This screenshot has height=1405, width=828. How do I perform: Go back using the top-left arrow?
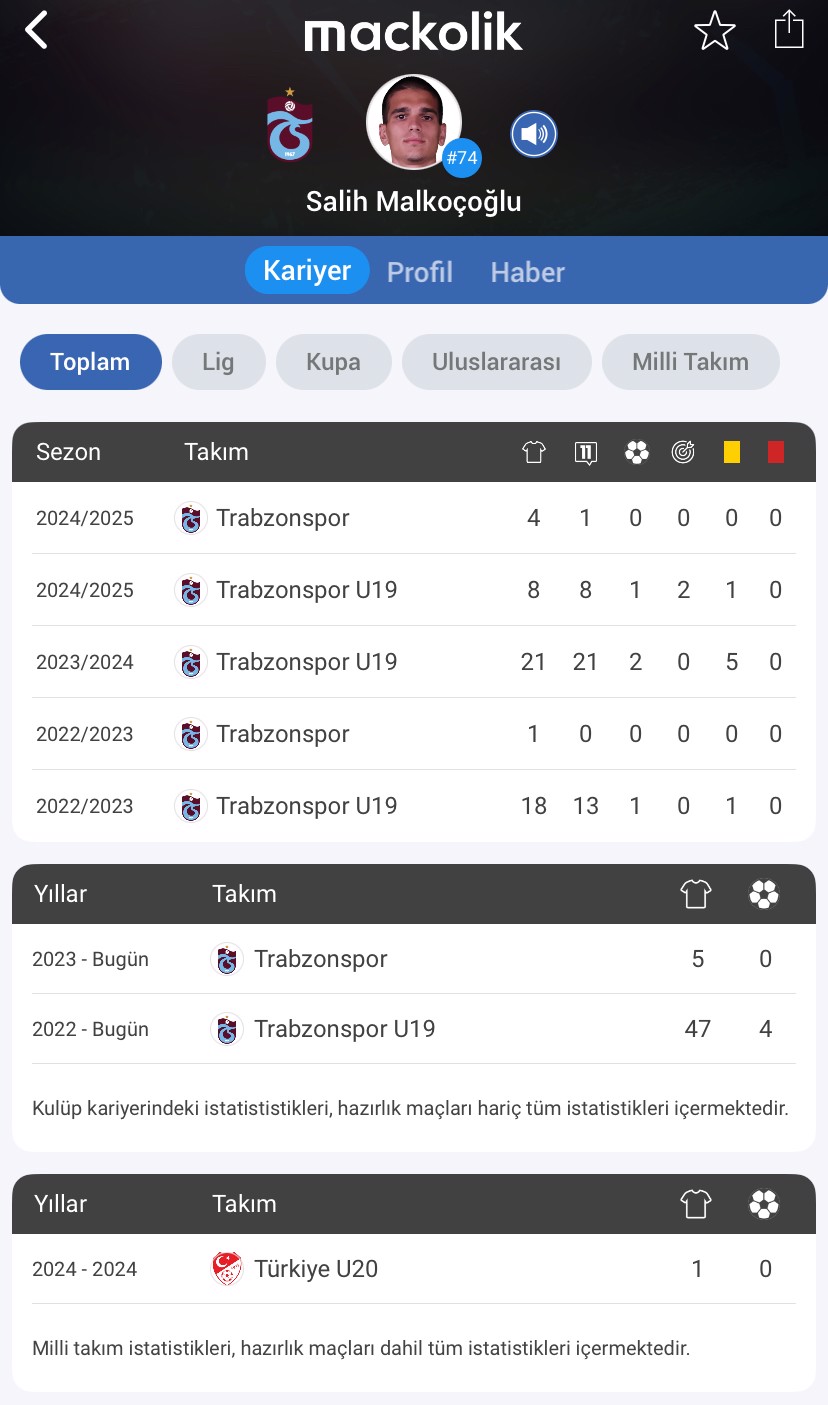(37, 30)
